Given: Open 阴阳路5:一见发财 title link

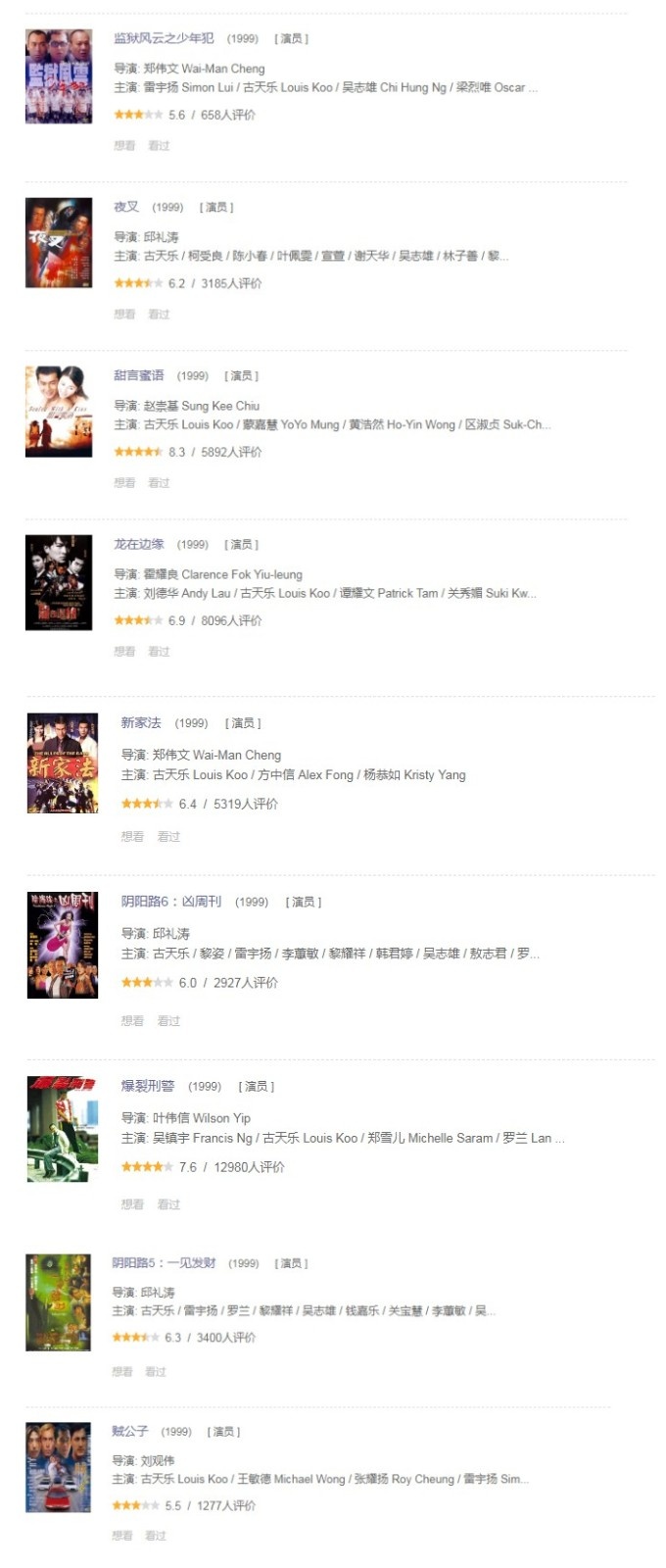Looking at the screenshot, I should click(x=164, y=1262).
